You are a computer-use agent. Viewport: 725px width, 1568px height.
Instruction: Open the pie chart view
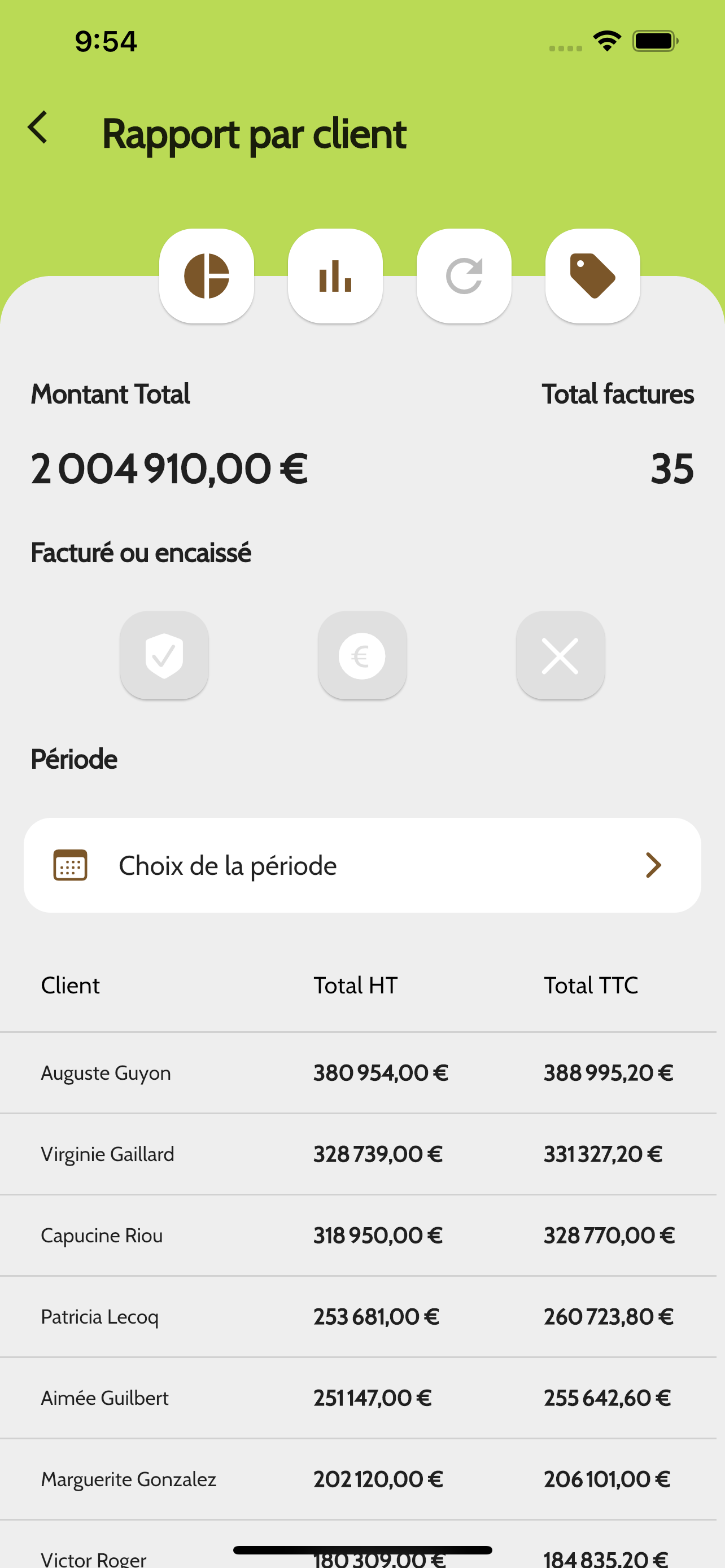click(206, 276)
